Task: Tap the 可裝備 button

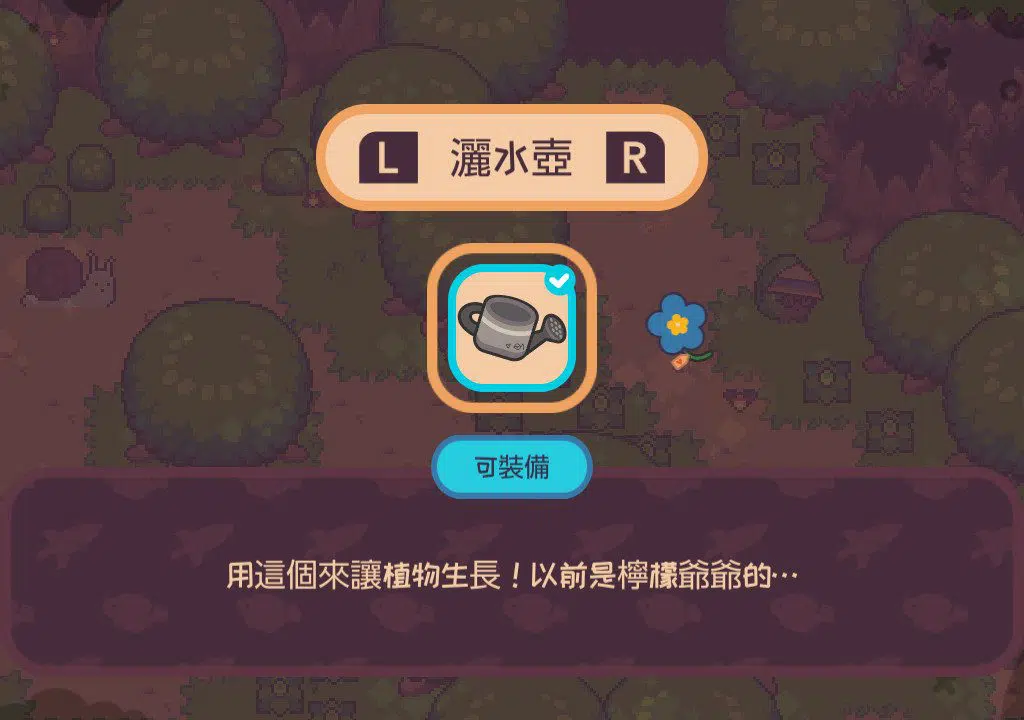Action: pos(512,467)
